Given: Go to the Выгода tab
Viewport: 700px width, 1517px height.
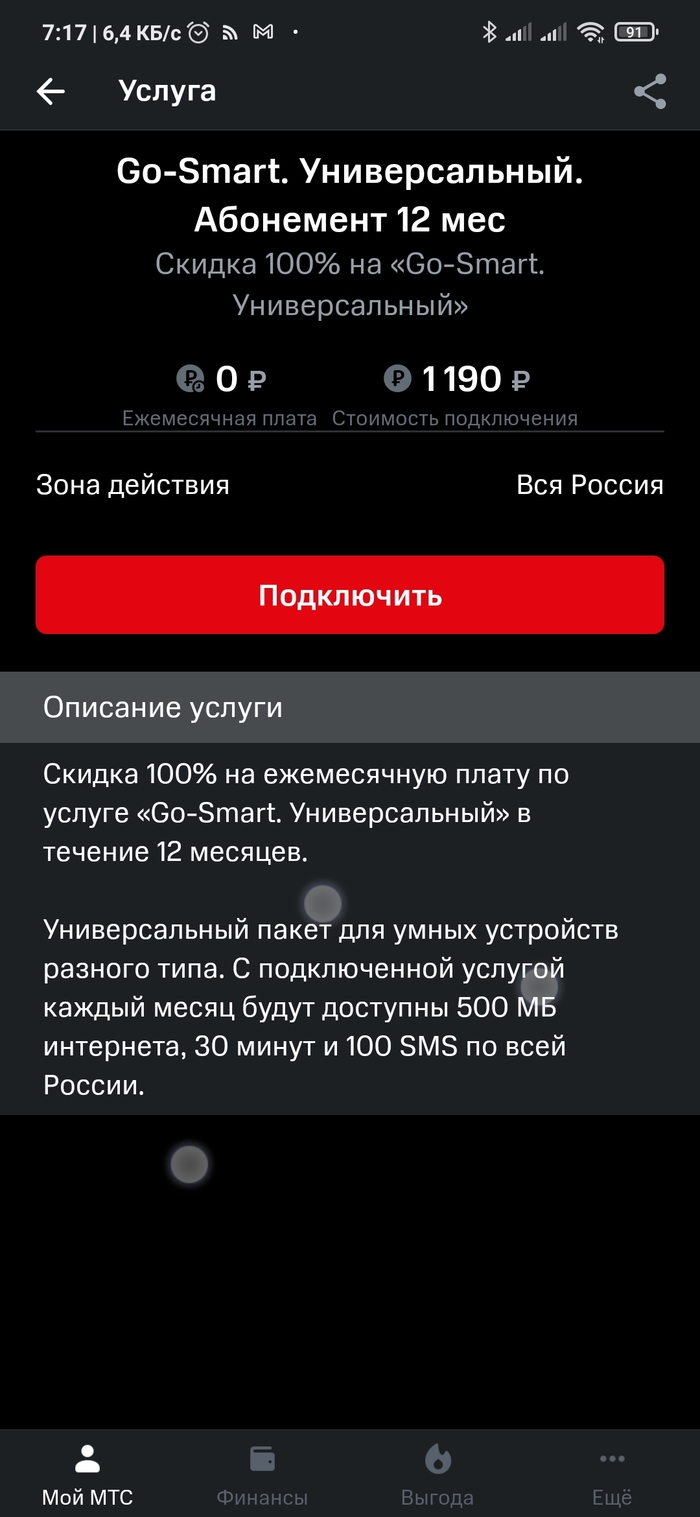Looking at the screenshot, I should pyautogui.click(x=437, y=1474).
